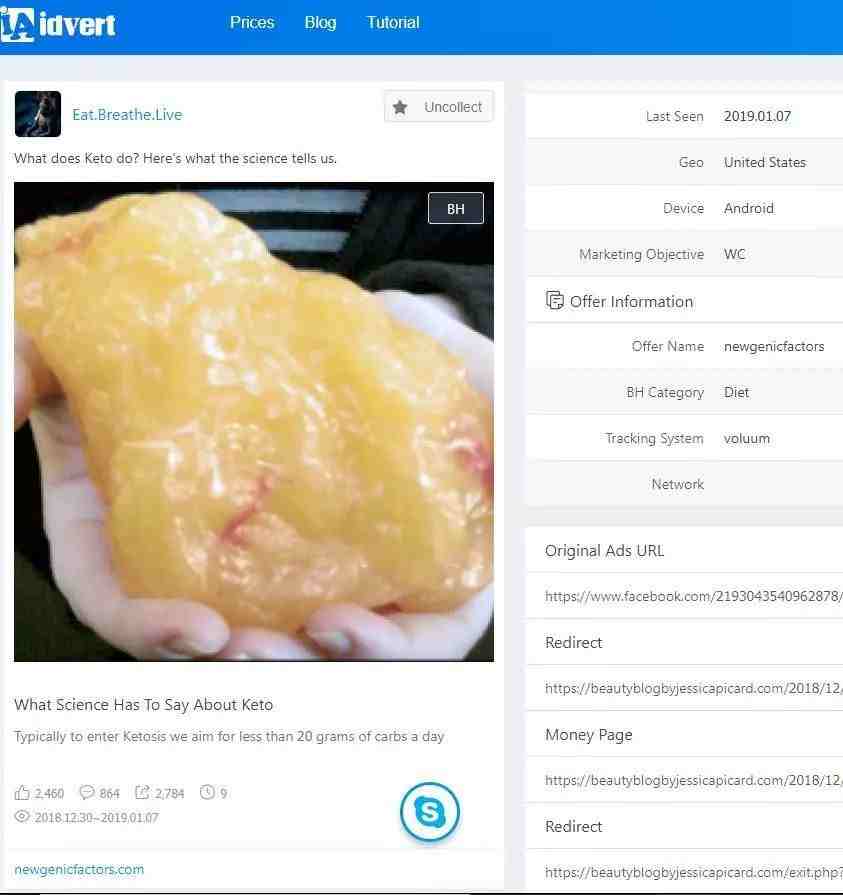Open the Blog page
This screenshot has height=895, width=843.
[320, 22]
